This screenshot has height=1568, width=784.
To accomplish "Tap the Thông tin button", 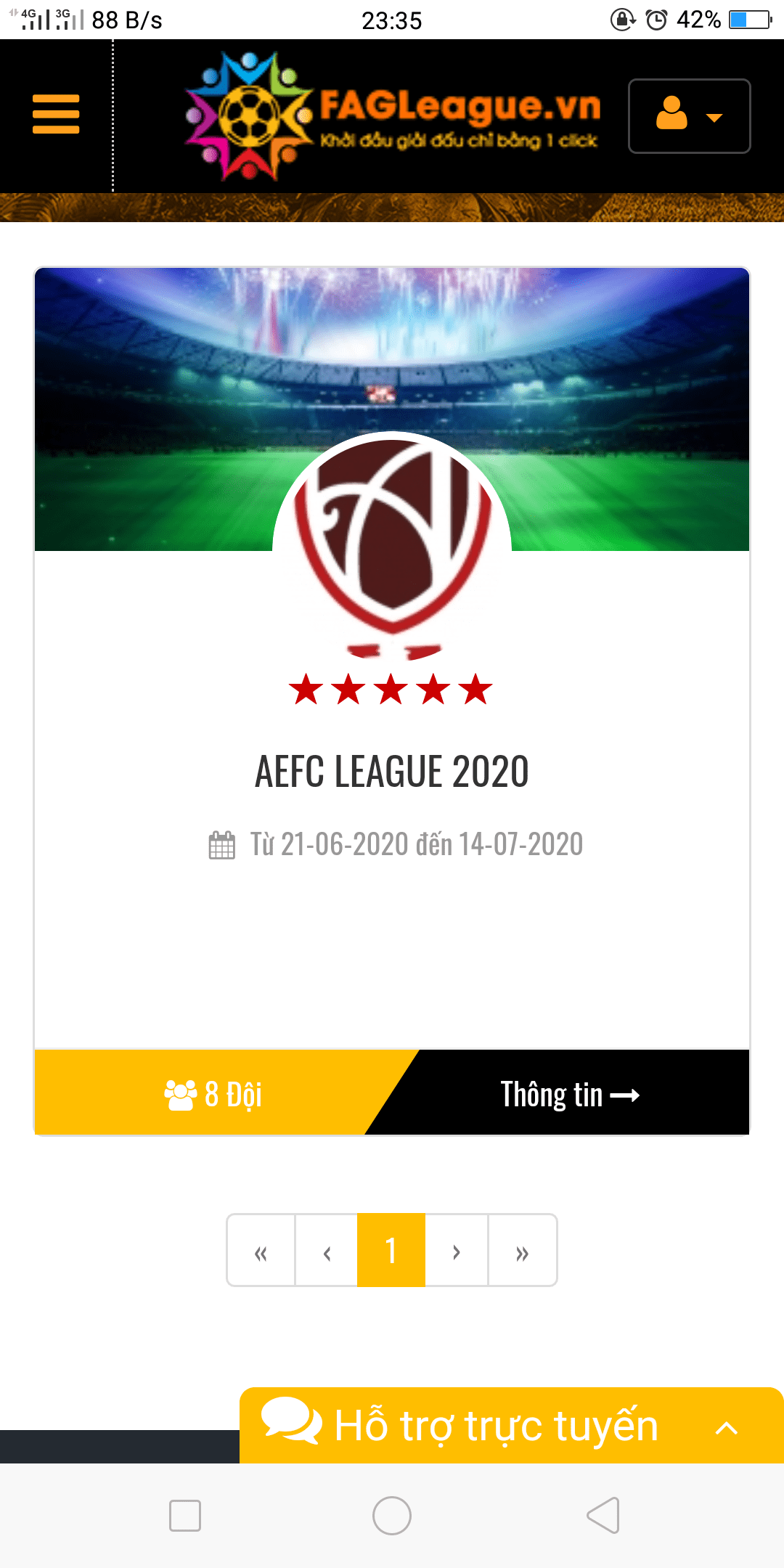I will 569,1094.
